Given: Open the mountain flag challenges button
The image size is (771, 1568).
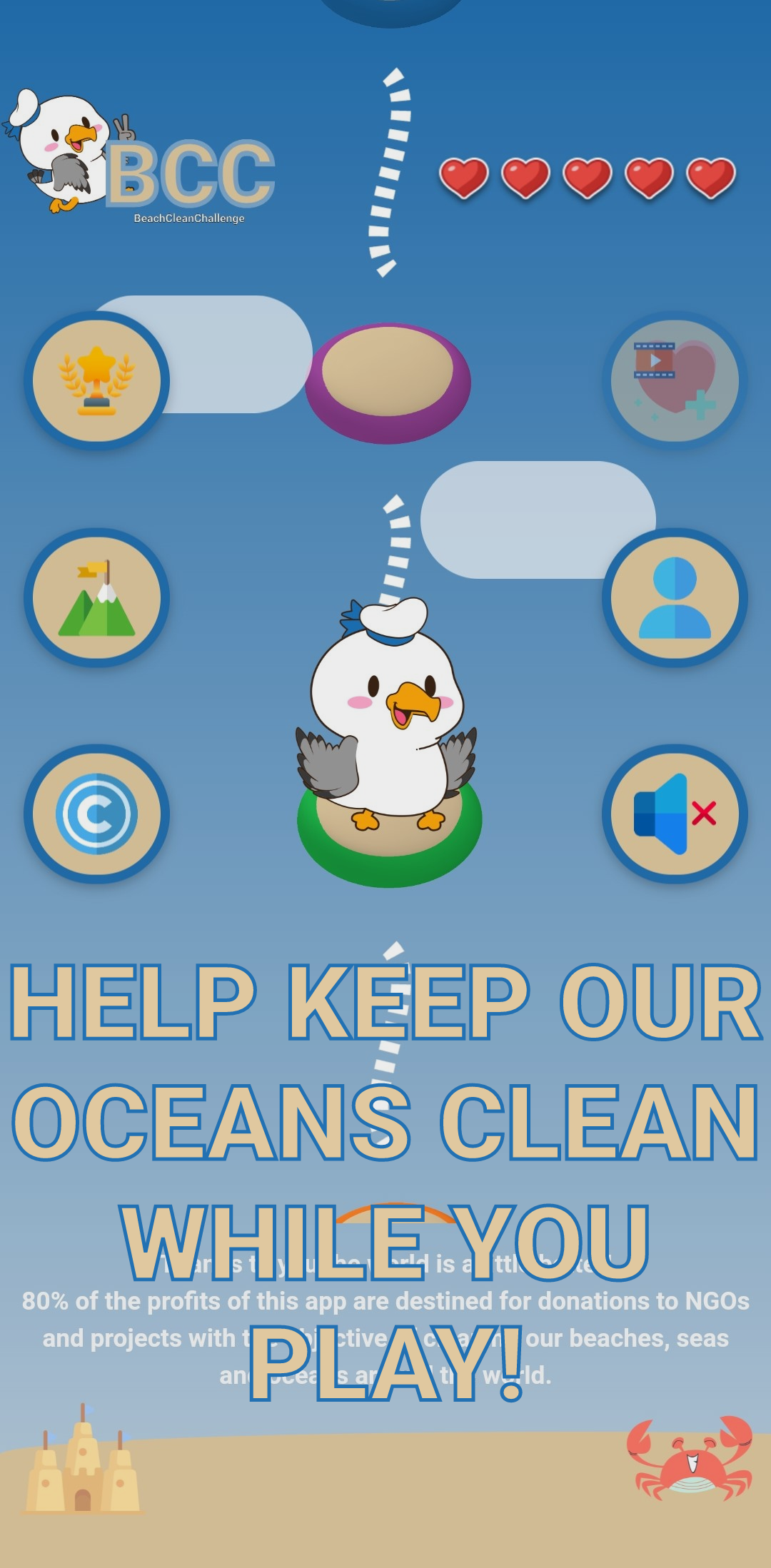Looking at the screenshot, I should click(97, 598).
